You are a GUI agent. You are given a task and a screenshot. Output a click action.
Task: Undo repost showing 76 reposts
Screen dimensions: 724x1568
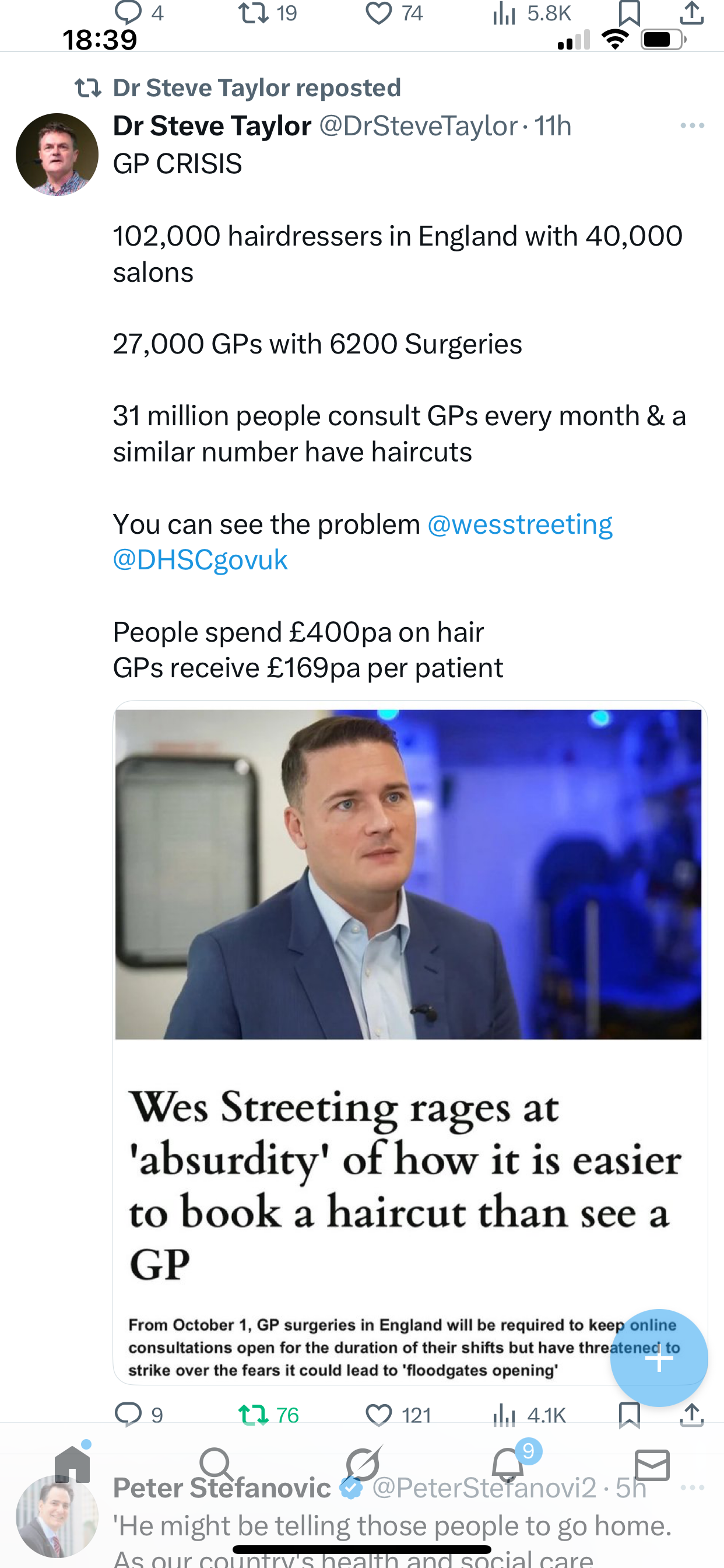point(254,1414)
